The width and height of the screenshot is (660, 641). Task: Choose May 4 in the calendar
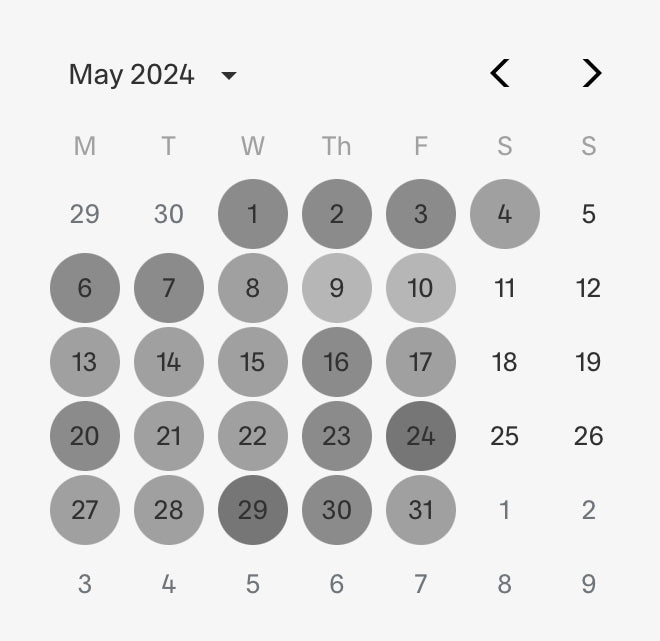click(x=505, y=214)
